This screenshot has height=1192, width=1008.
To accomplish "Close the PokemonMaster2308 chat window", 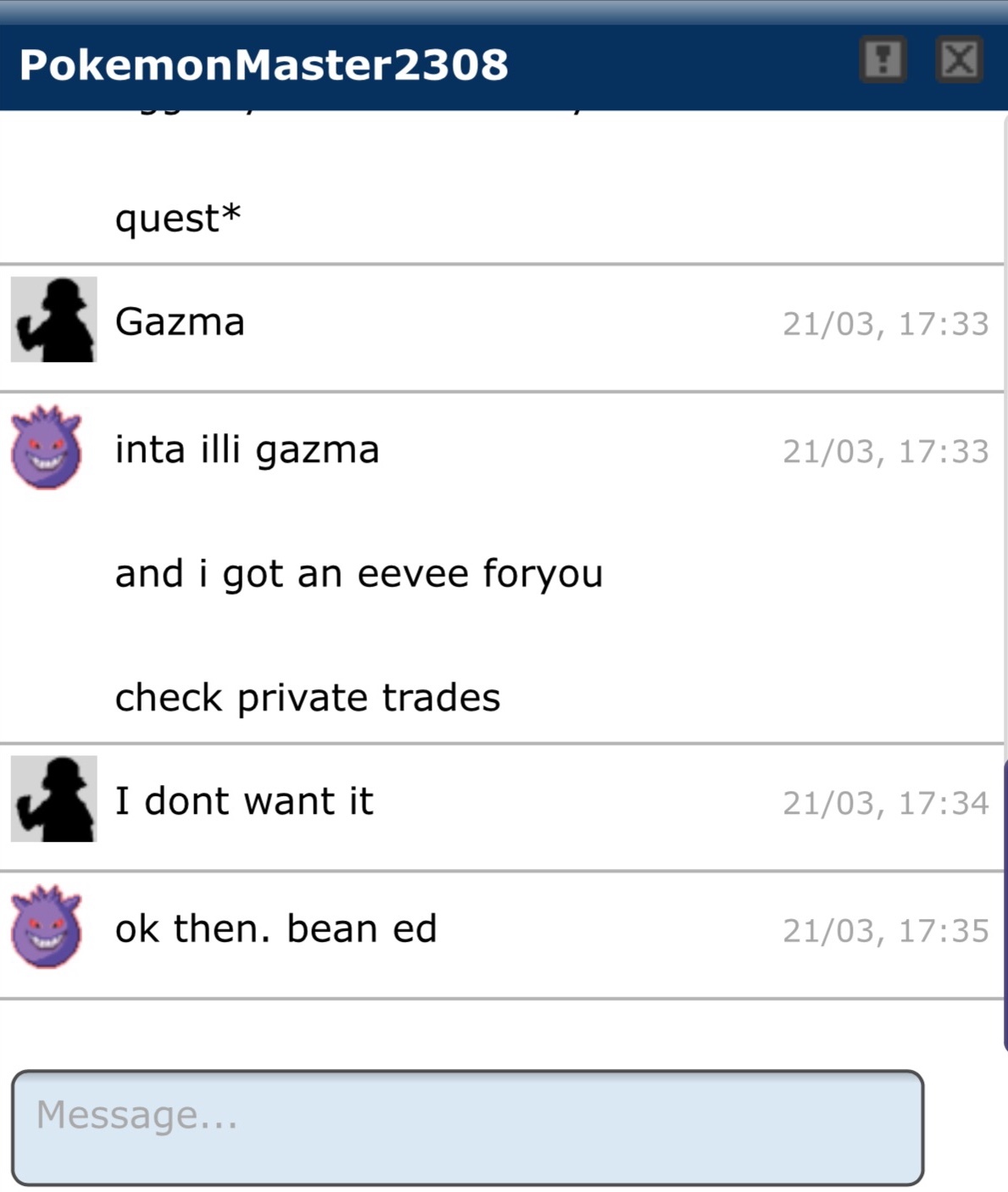I will tap(959, 60).
